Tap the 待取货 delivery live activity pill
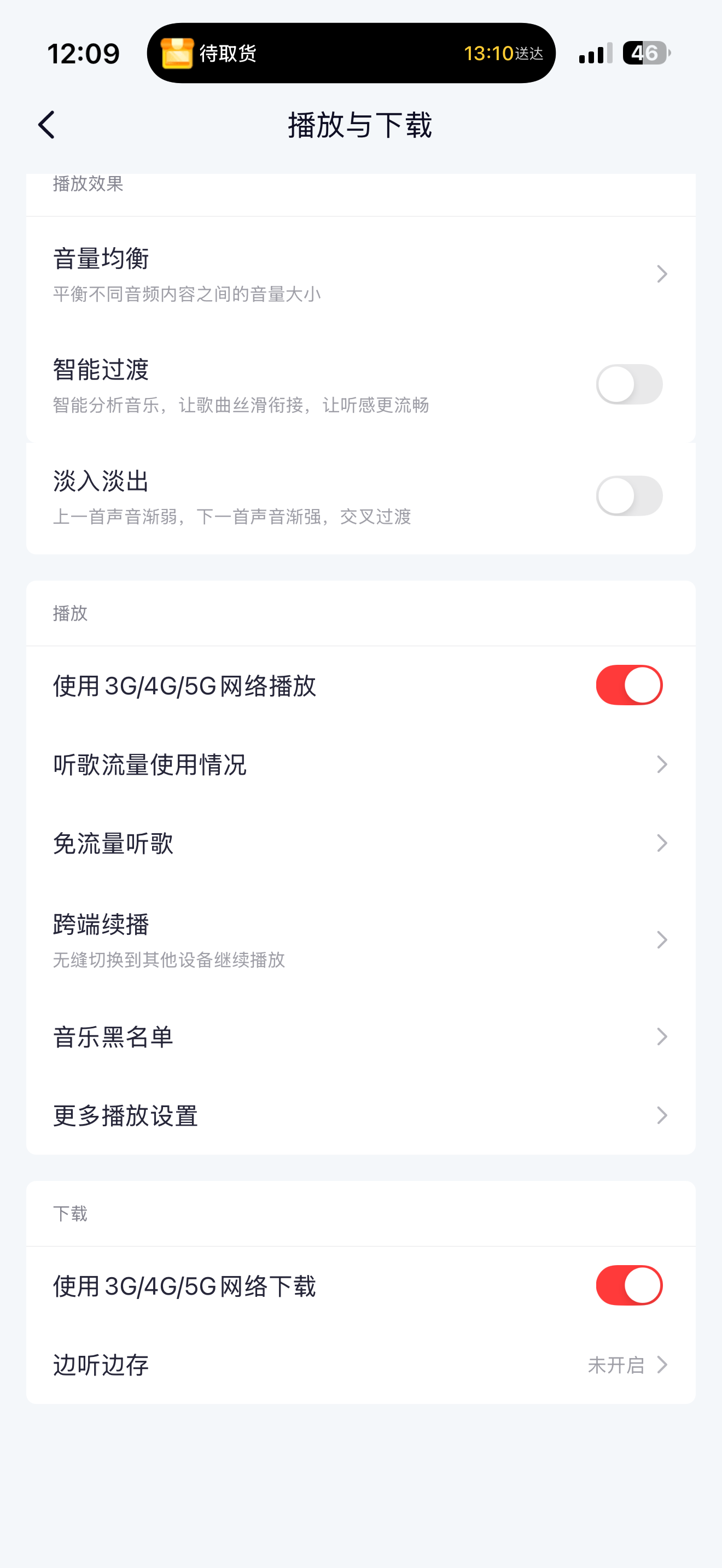 (351, 53)
